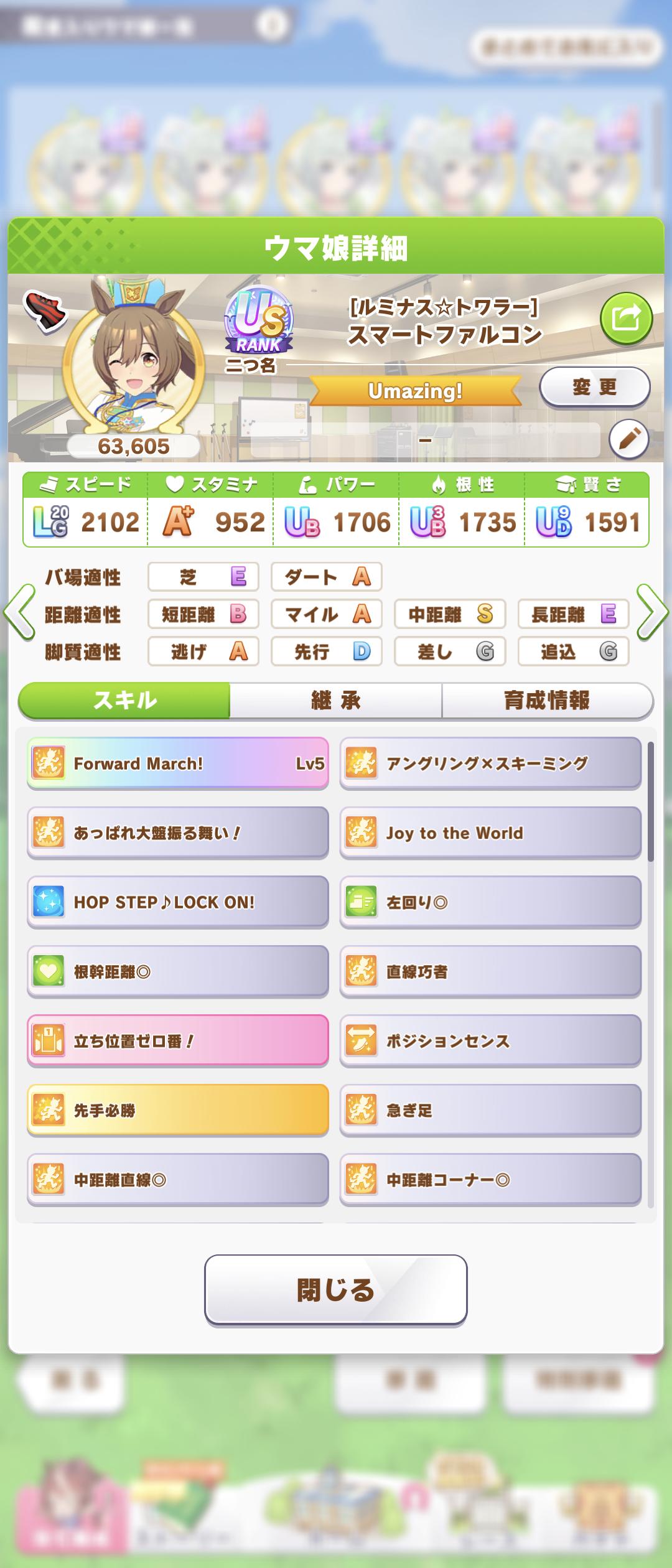Open the 先手必勝 skill details
This screenshot has width=672, height=1568.
(x=177, y=1111)
